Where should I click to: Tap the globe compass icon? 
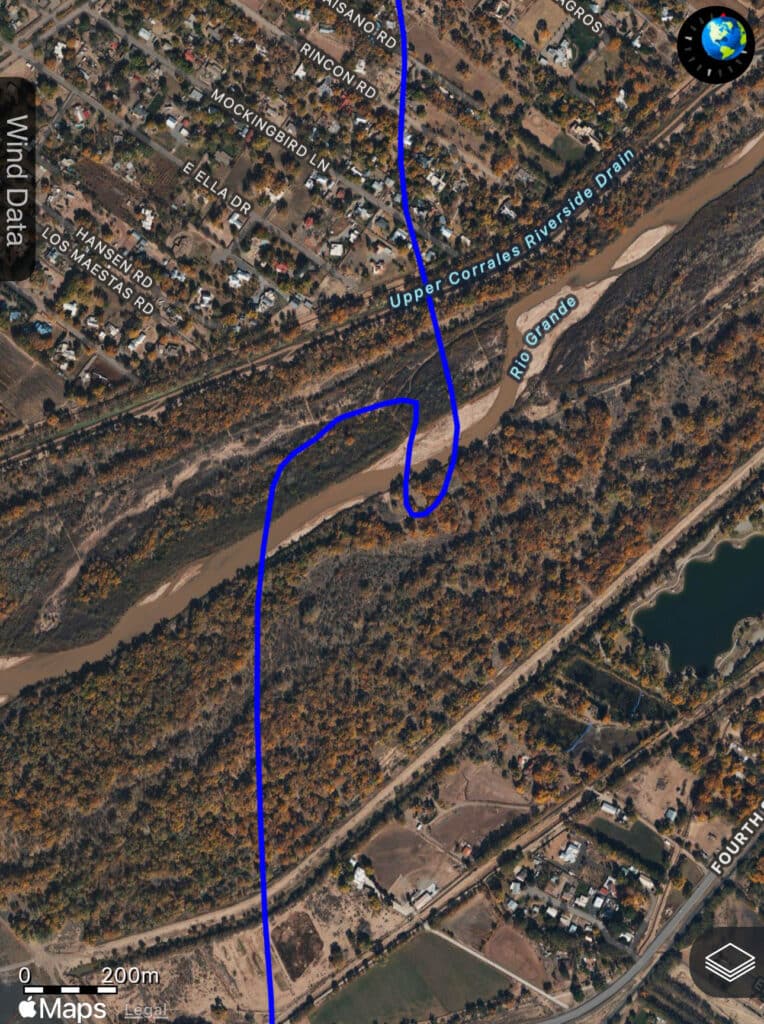[716, 43]
